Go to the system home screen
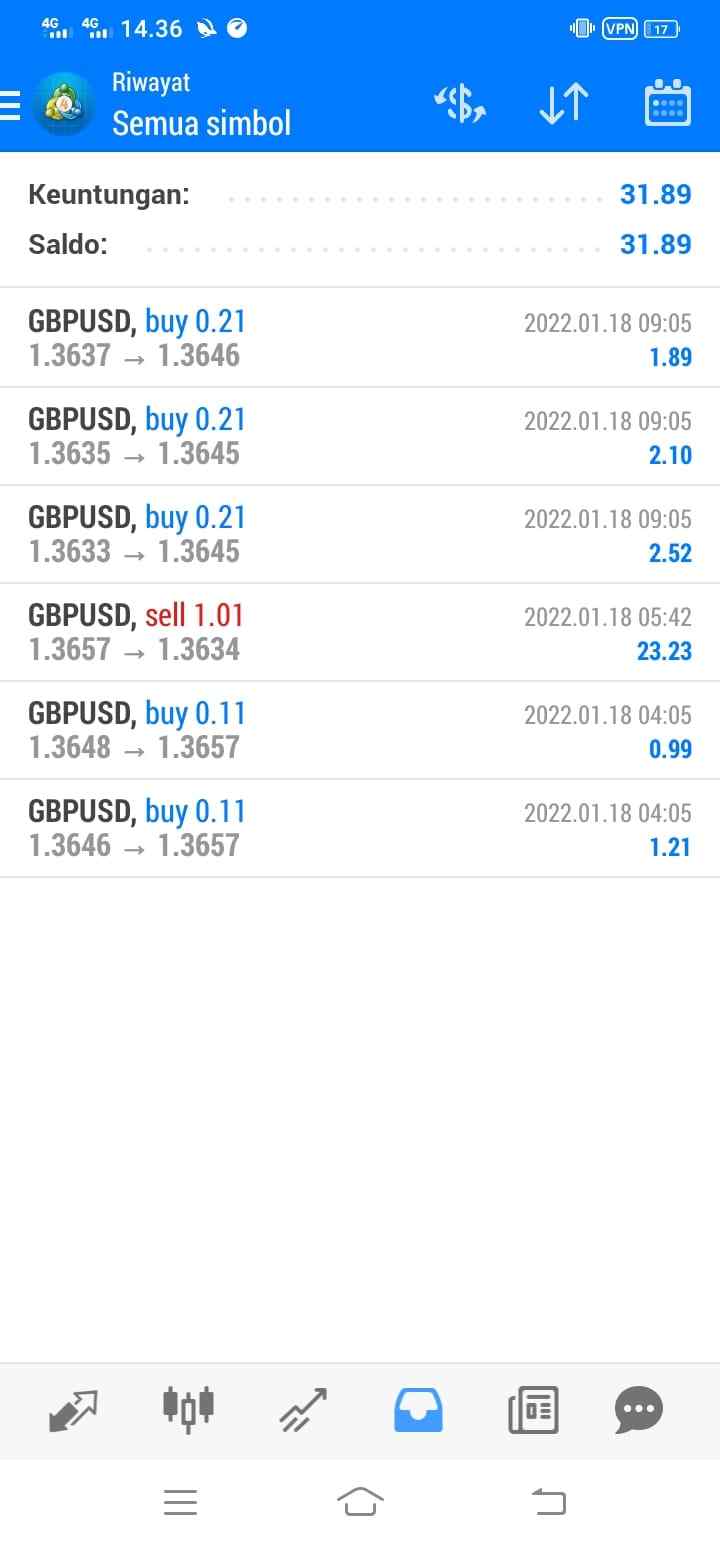Viewport: 720px width, 1544px height. (x=360, y=1501)
